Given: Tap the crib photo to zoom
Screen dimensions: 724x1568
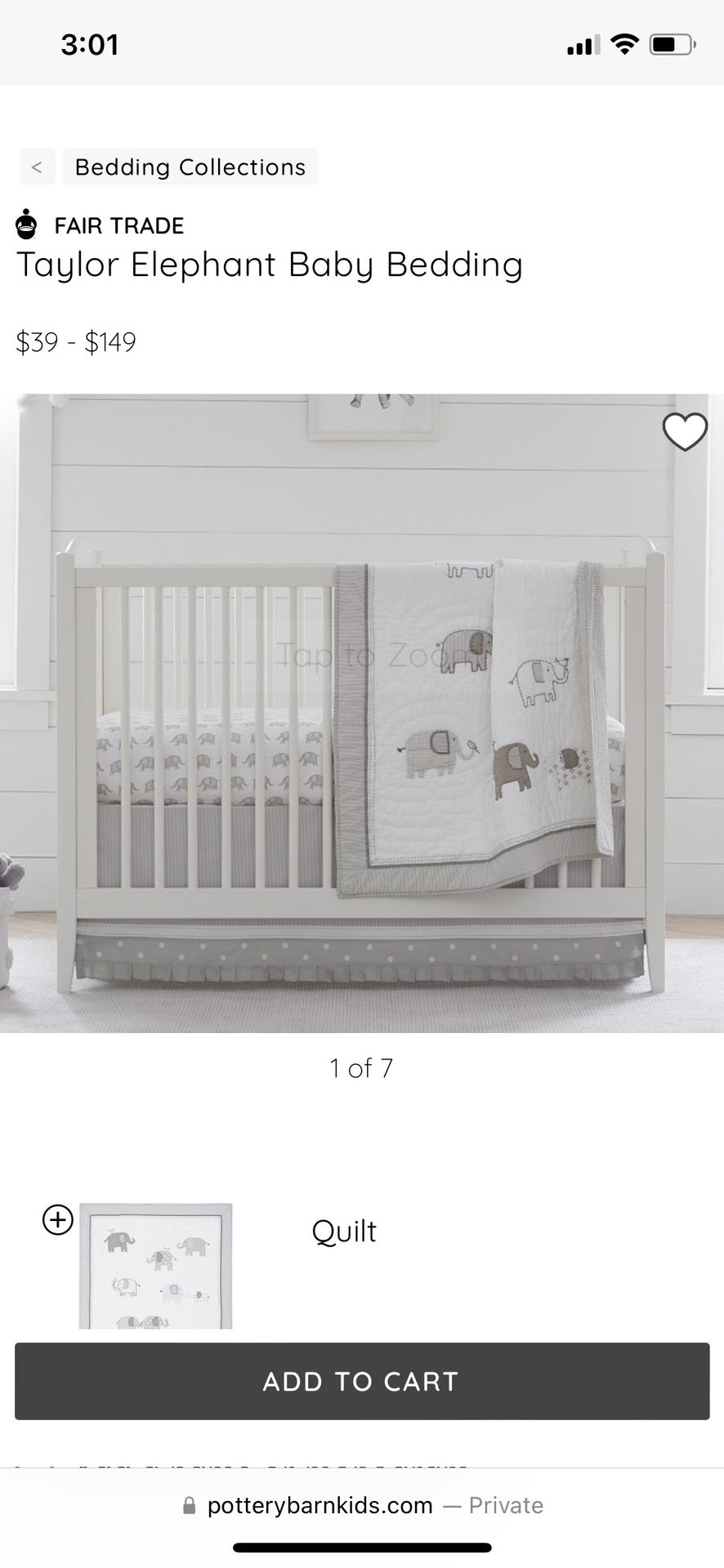Looking at the screenshot, I should 362,713.
